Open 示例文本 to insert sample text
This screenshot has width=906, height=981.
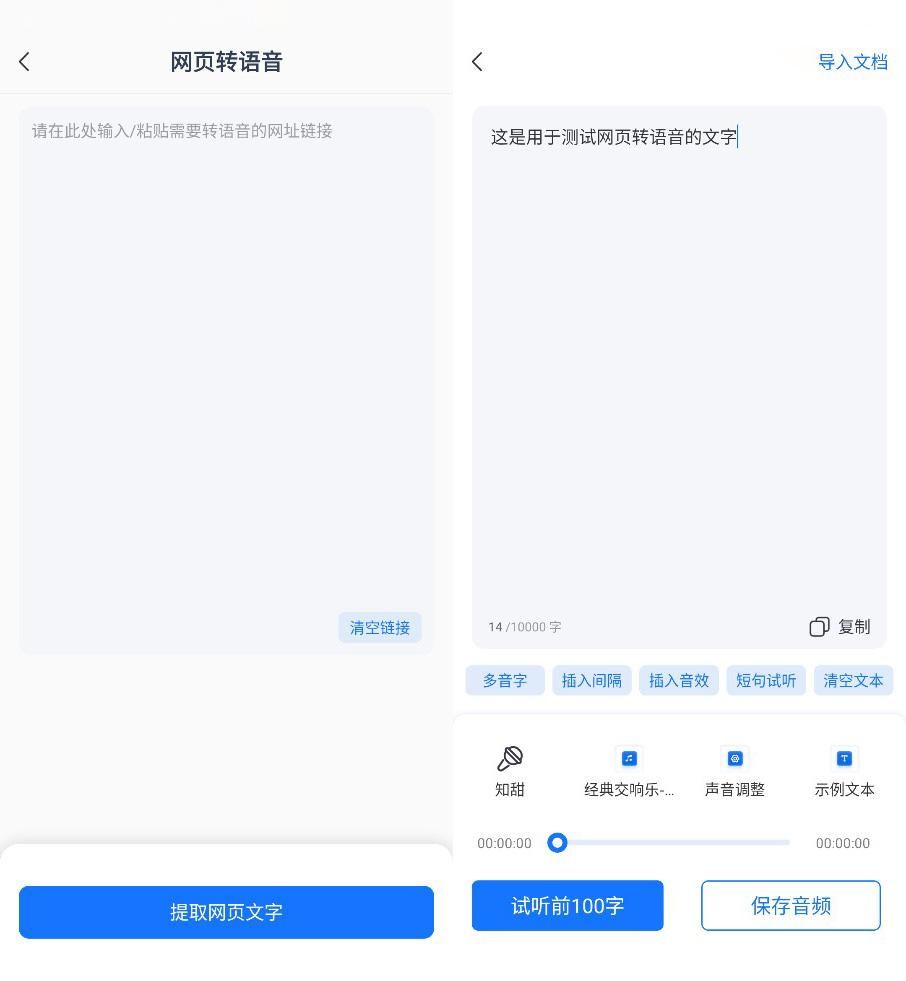click(x=844, y=771)
